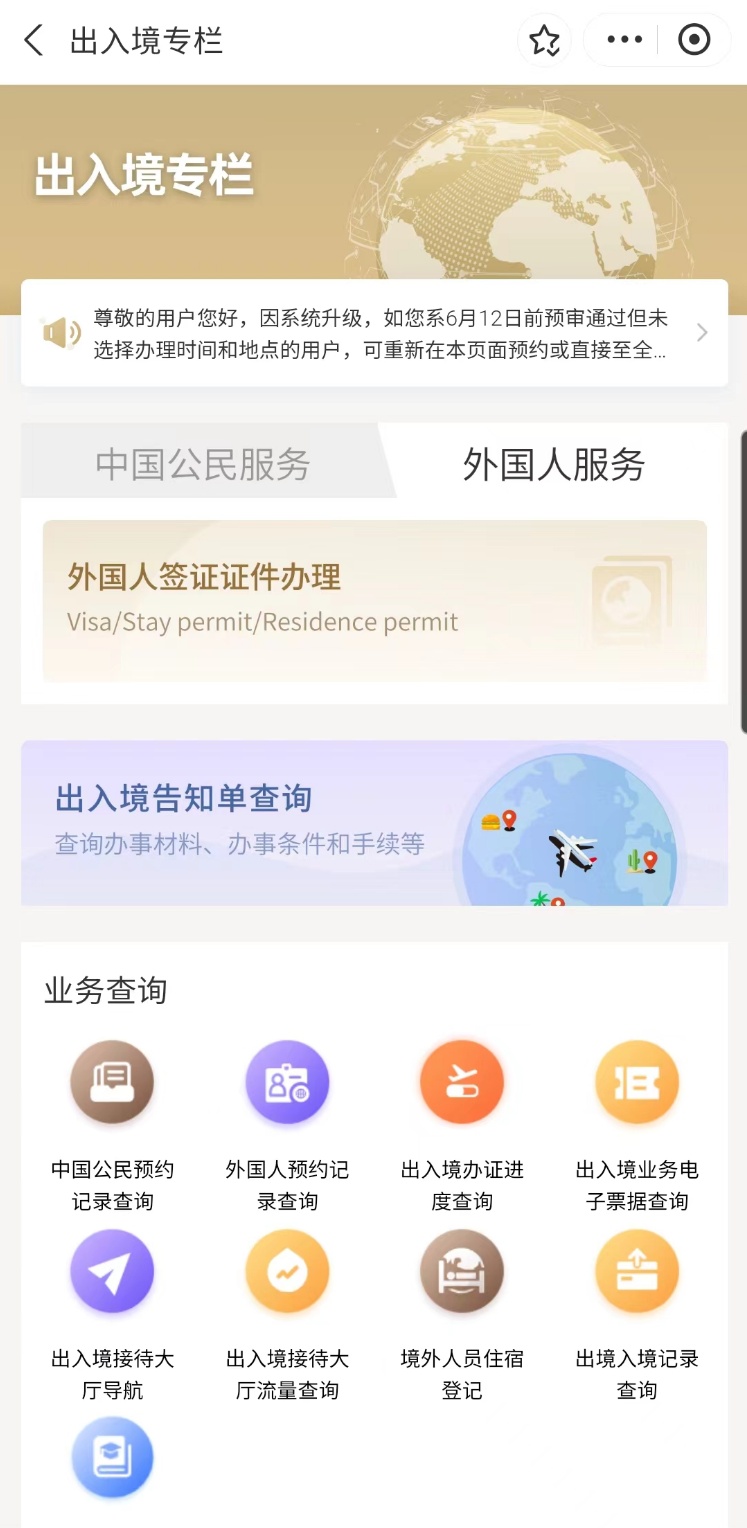Open 出入境告知单查询 banner
Viewport: 747px width, 1528px height.
(x=374, y=822)
